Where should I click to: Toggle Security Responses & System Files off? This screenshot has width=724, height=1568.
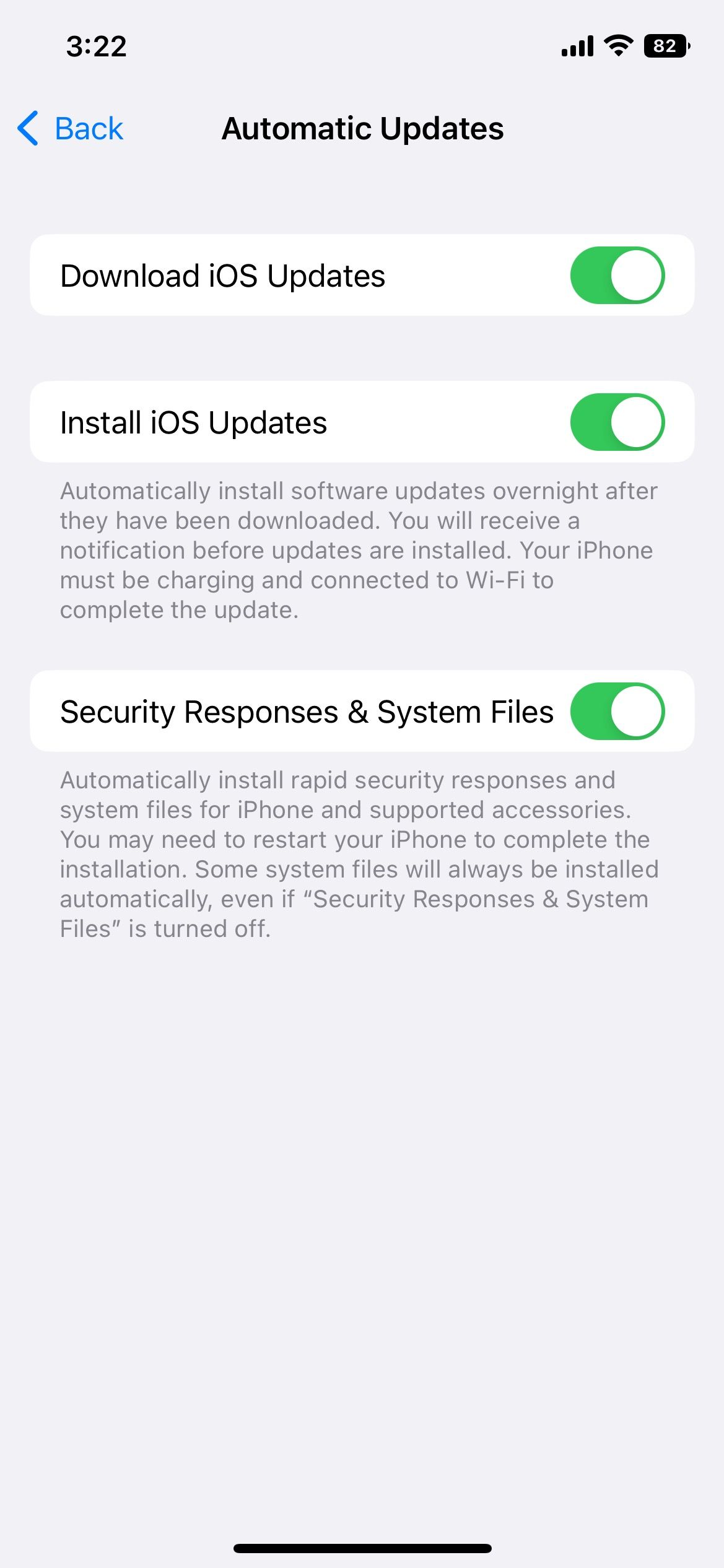pyautogui.click(x=617, y=712)
